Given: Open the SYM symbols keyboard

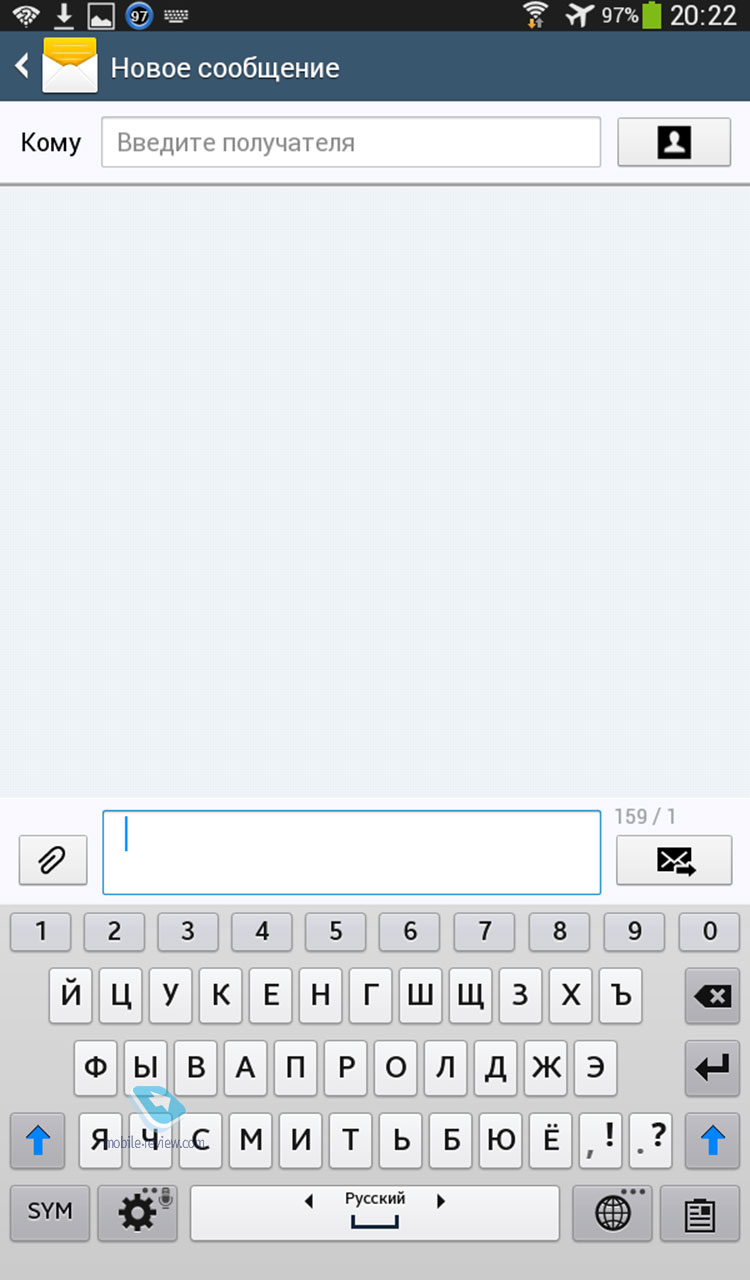Looking at the screenshot, I should pyautogui.click(x=50, y=1212).
